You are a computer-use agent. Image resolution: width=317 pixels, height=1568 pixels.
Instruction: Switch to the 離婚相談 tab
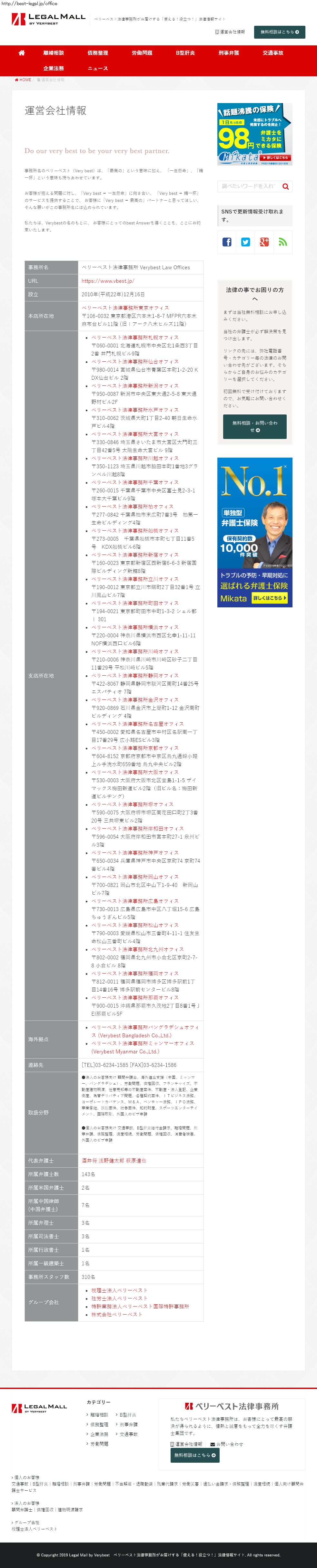click(x=54, y=53)
